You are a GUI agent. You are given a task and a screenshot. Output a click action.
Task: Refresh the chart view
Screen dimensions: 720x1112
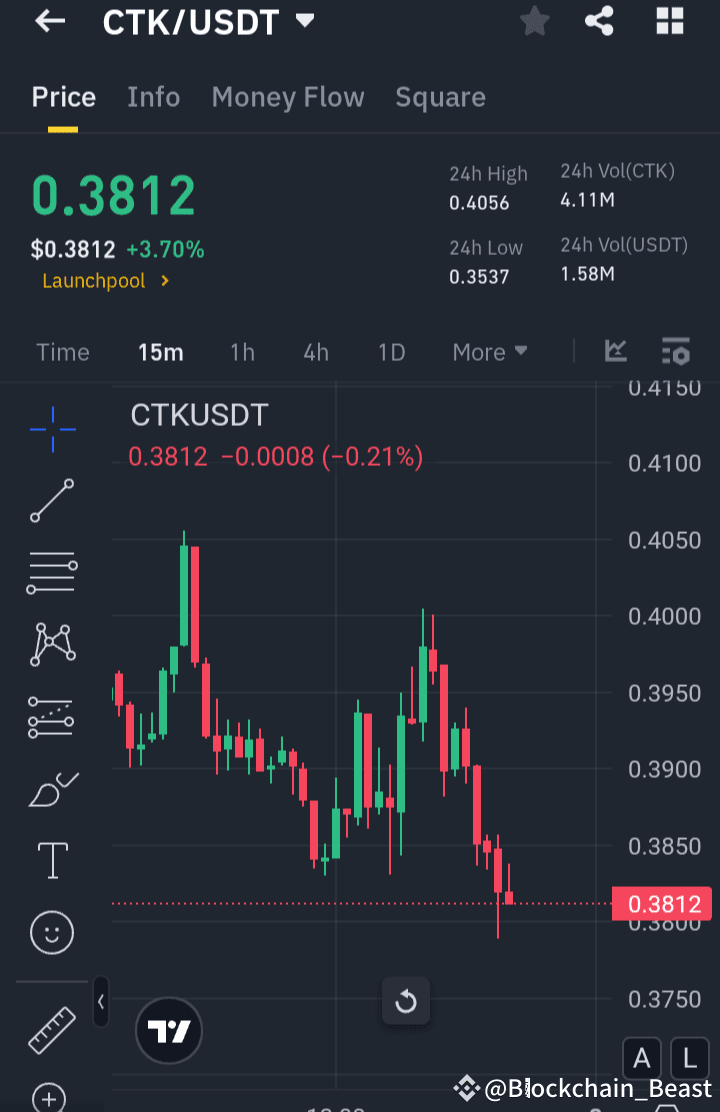click(406, 1001)
